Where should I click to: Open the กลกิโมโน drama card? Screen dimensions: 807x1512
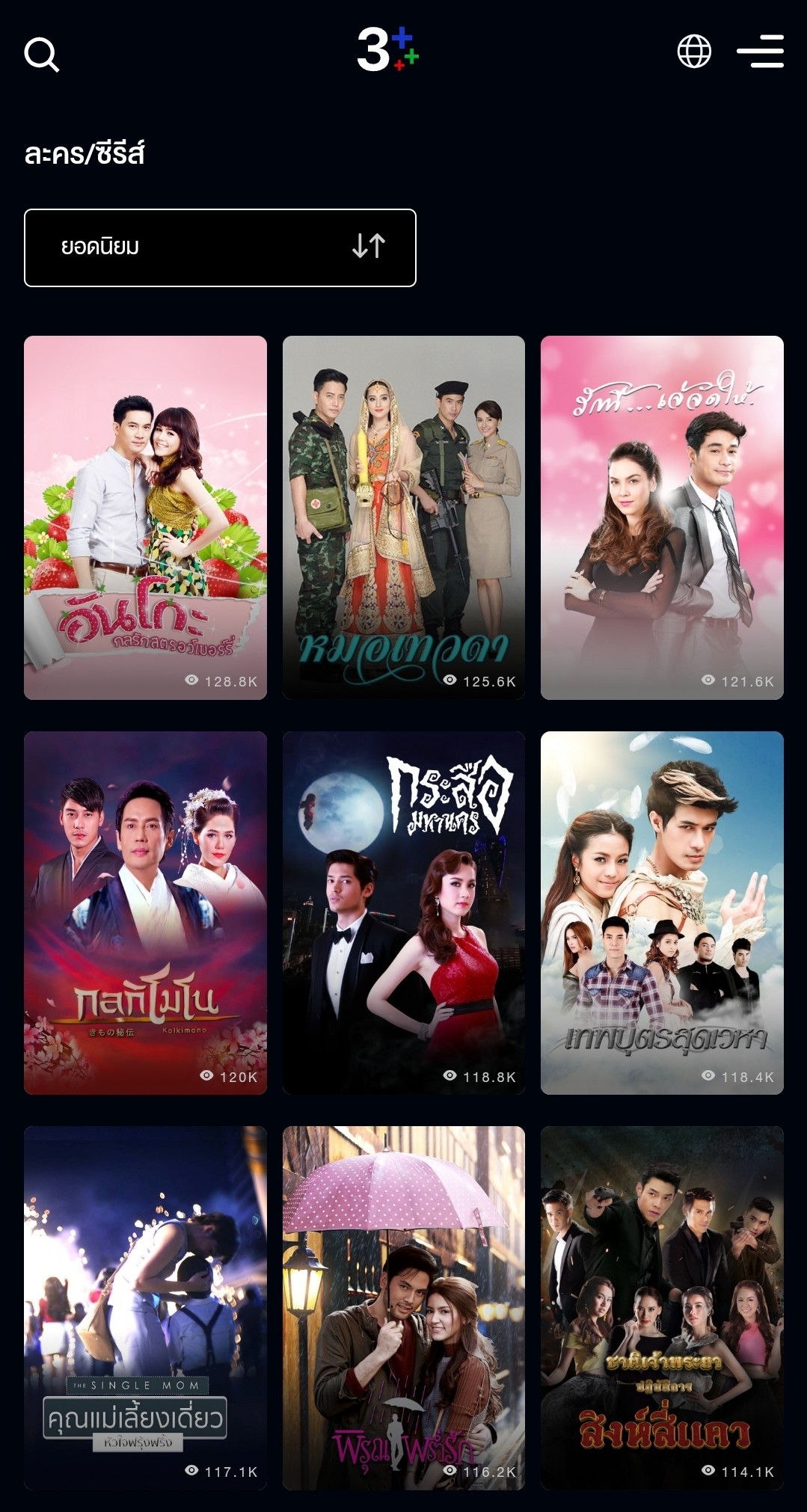click(145, 913)
